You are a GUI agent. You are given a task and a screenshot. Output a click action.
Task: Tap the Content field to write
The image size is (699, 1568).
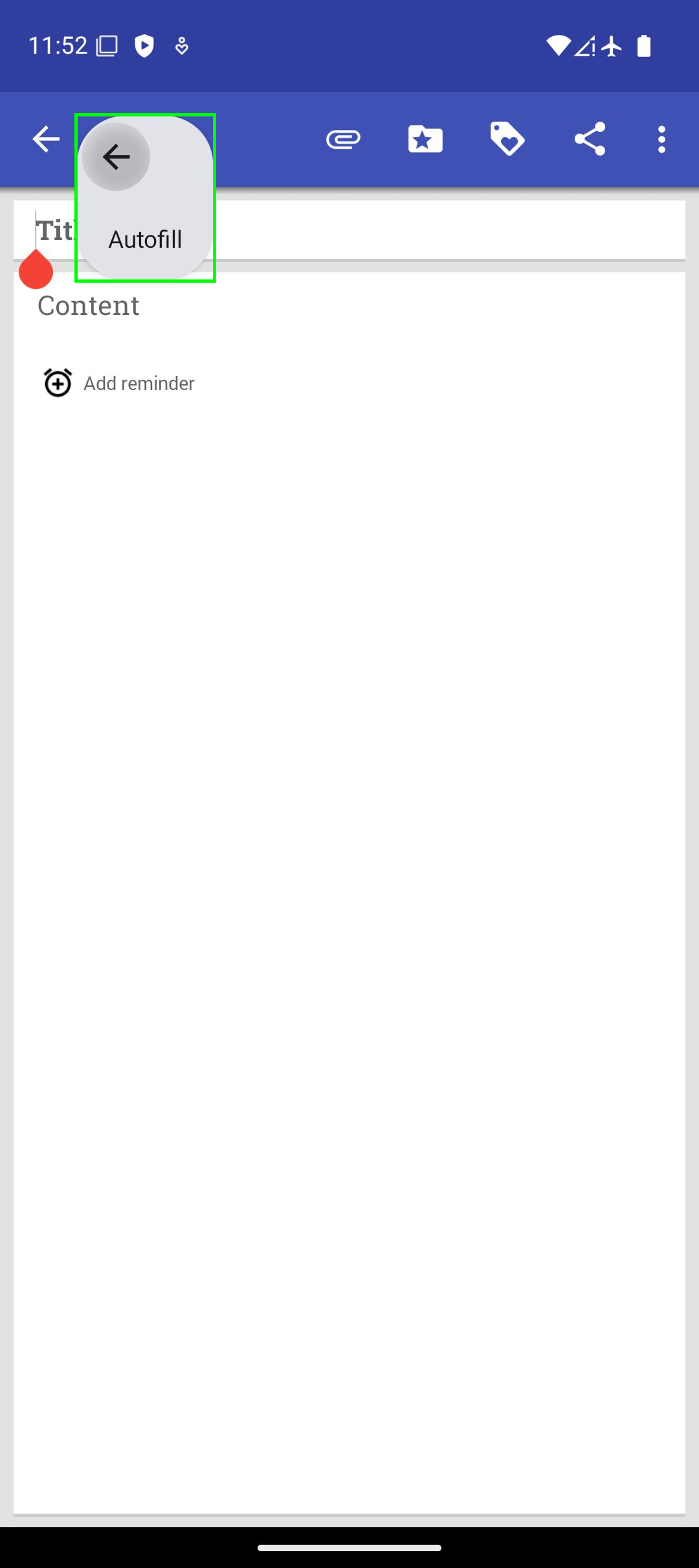[349, 306]
